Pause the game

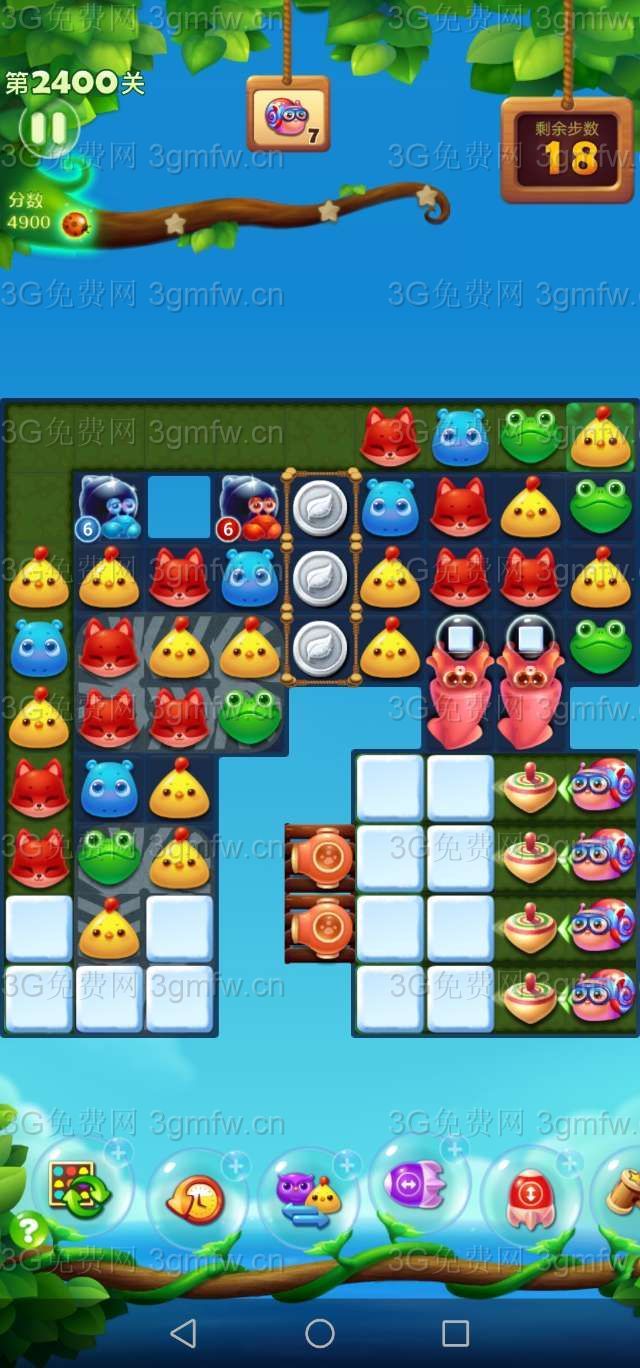pyautogui.click(x=48, y=129)
